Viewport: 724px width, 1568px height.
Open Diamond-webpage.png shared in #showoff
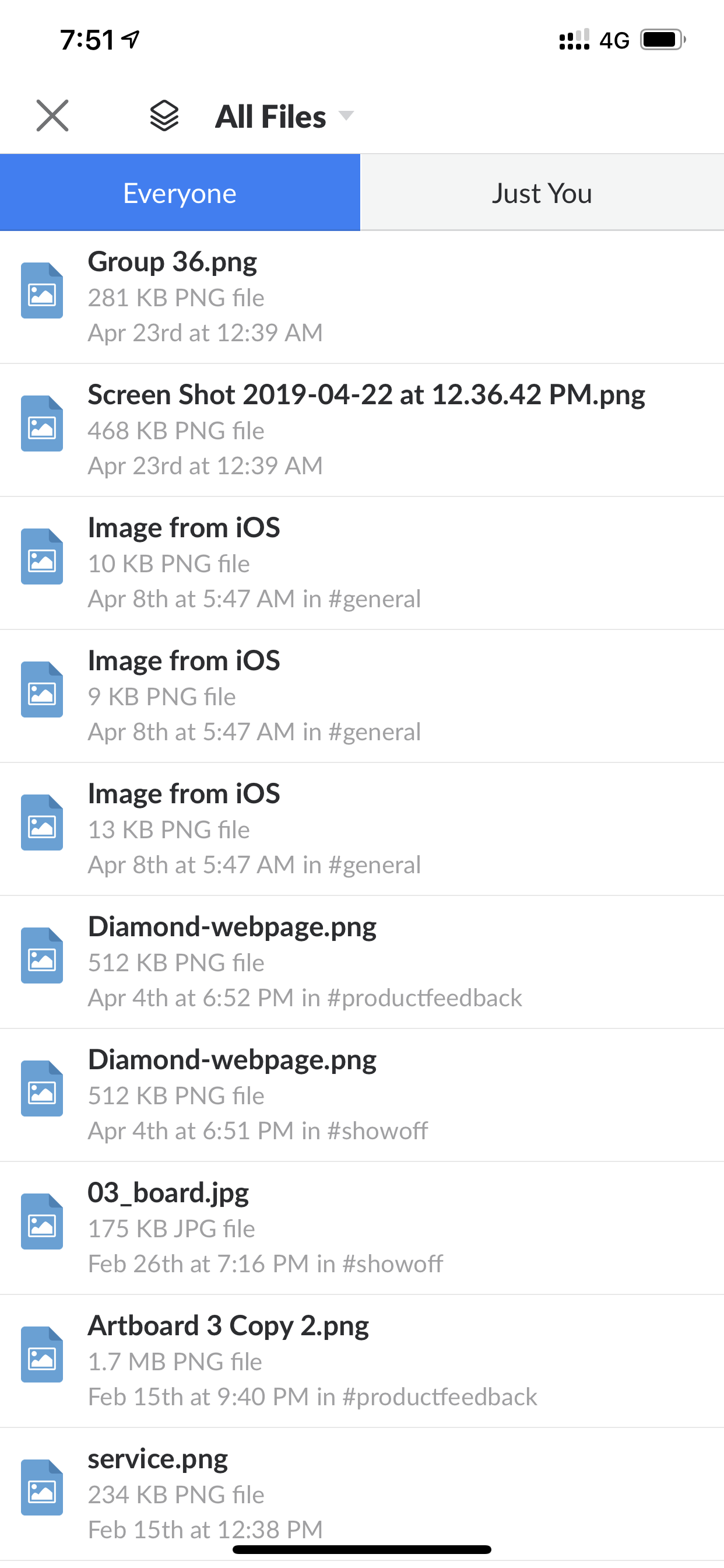point(362,1095)
